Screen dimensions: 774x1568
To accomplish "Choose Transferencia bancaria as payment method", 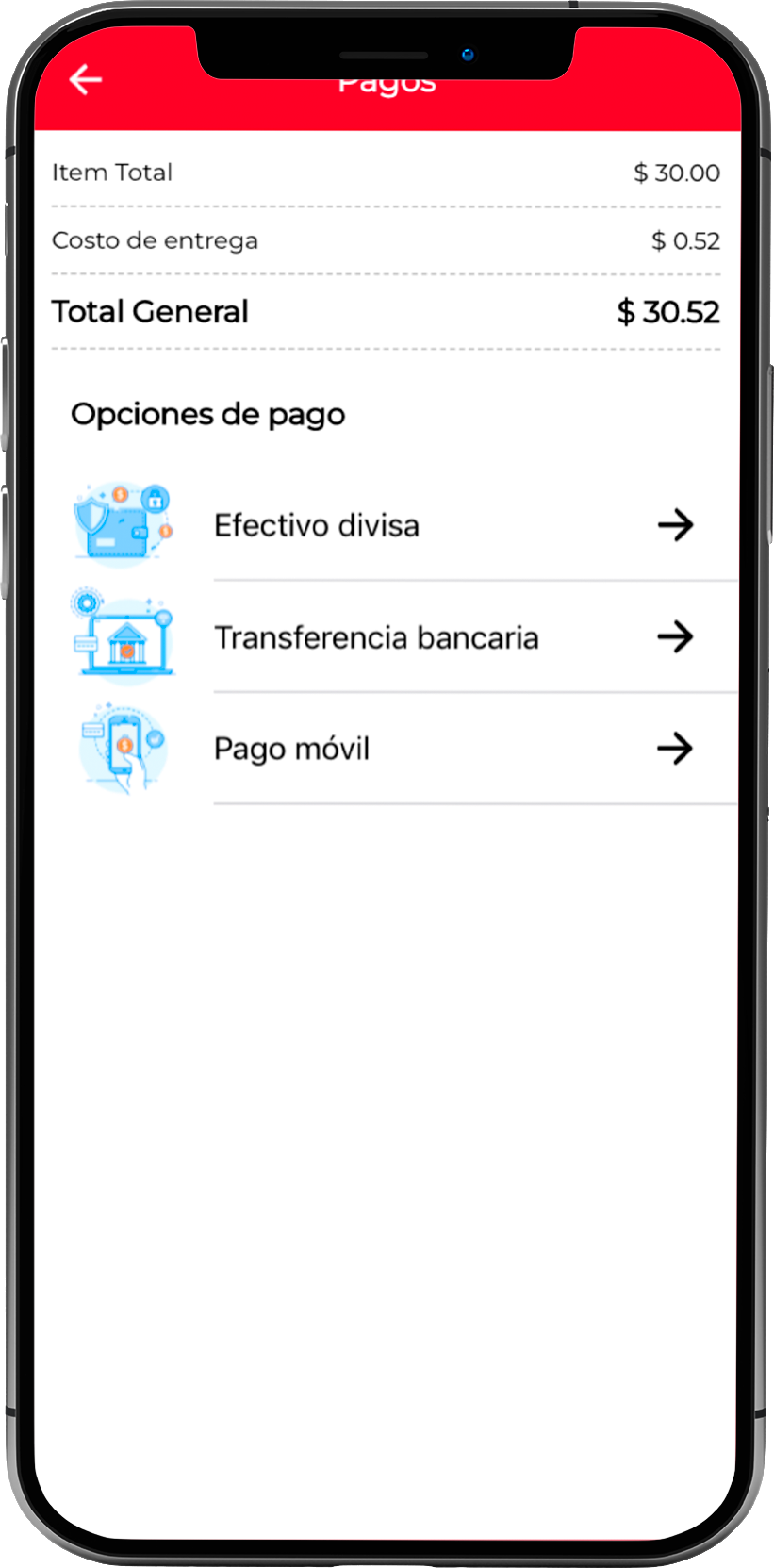I will coord(376,637).
